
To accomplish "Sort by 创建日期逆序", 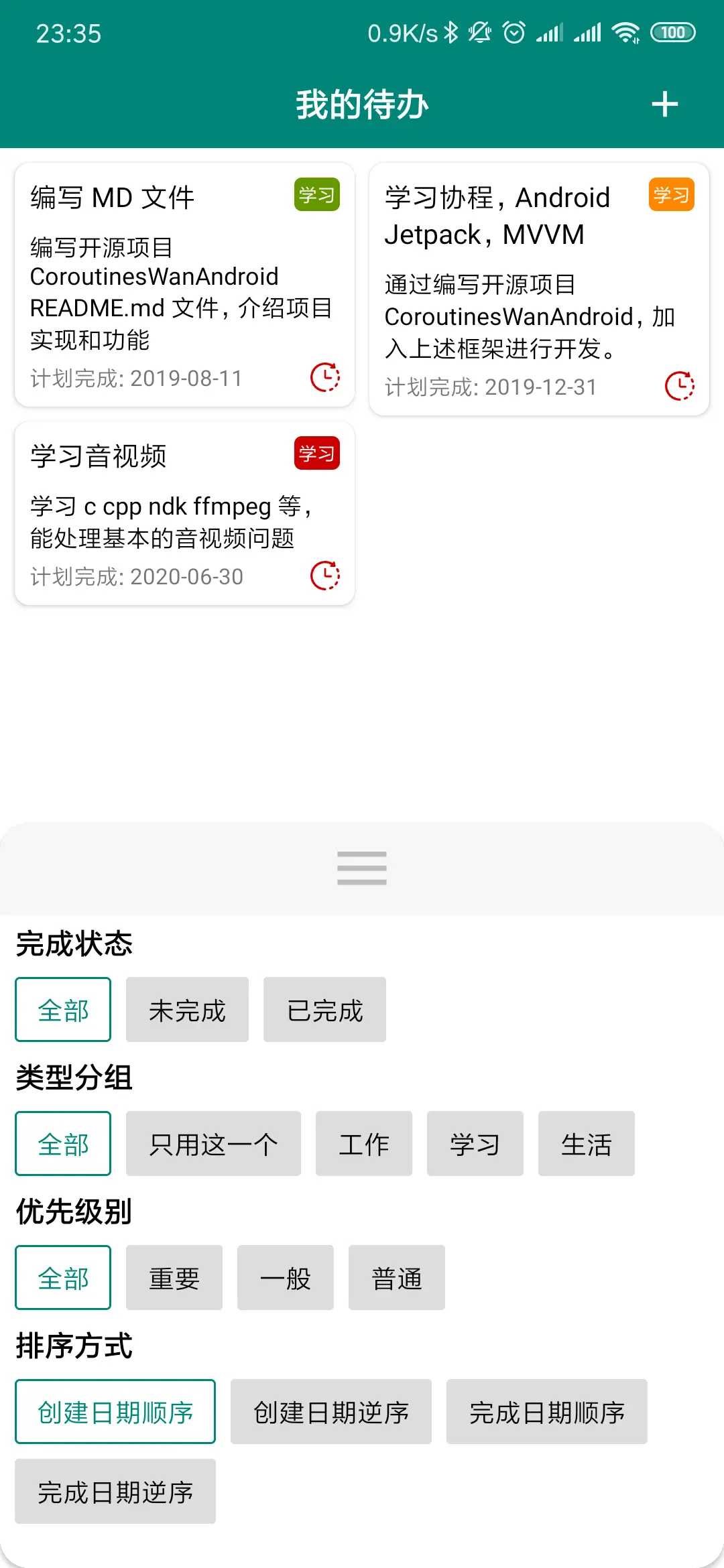I will click(x=331, y=1412).
